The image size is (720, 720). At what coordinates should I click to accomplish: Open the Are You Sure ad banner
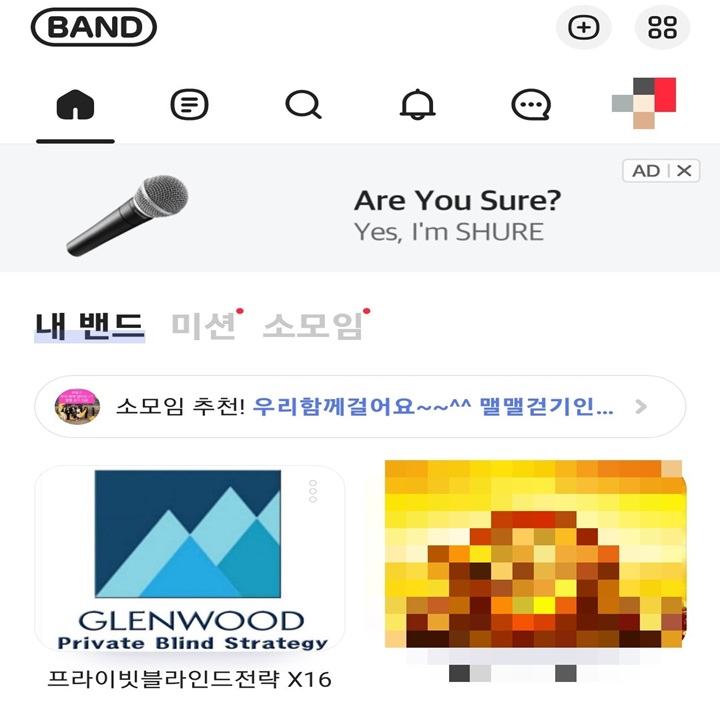coord(400,215)
